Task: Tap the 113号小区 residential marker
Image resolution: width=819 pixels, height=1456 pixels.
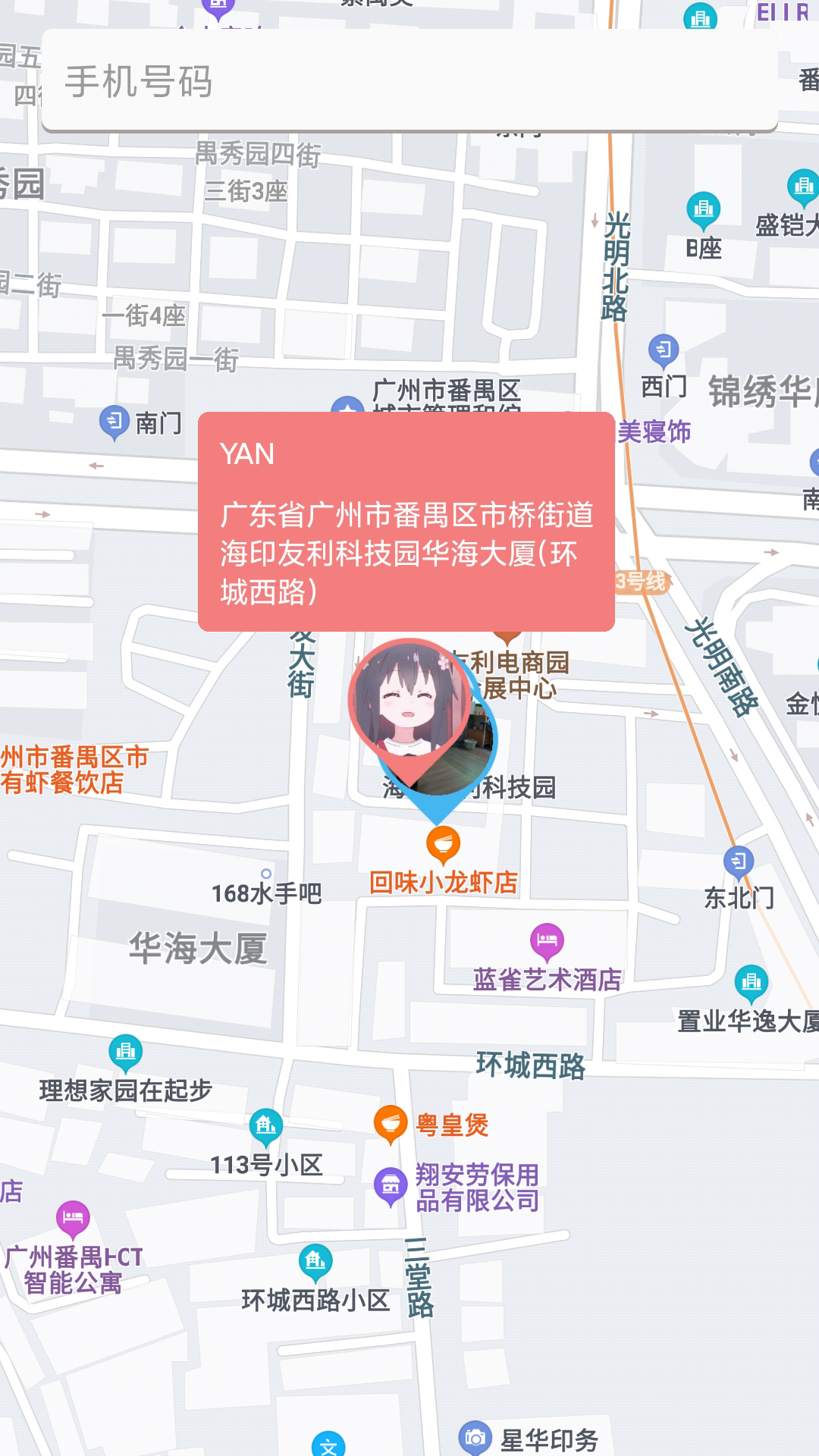Action: point(266,1127)
